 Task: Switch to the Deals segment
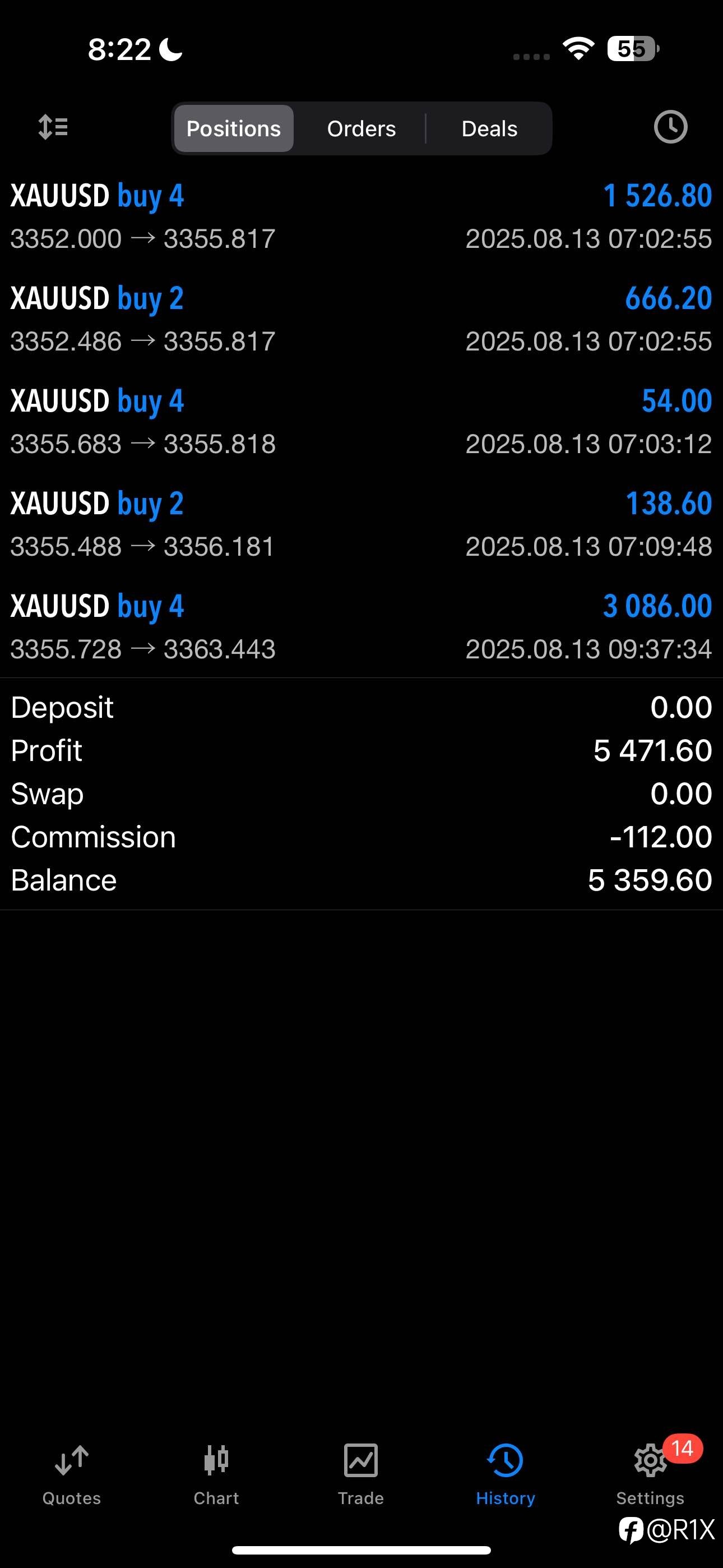tap(489, 128)
